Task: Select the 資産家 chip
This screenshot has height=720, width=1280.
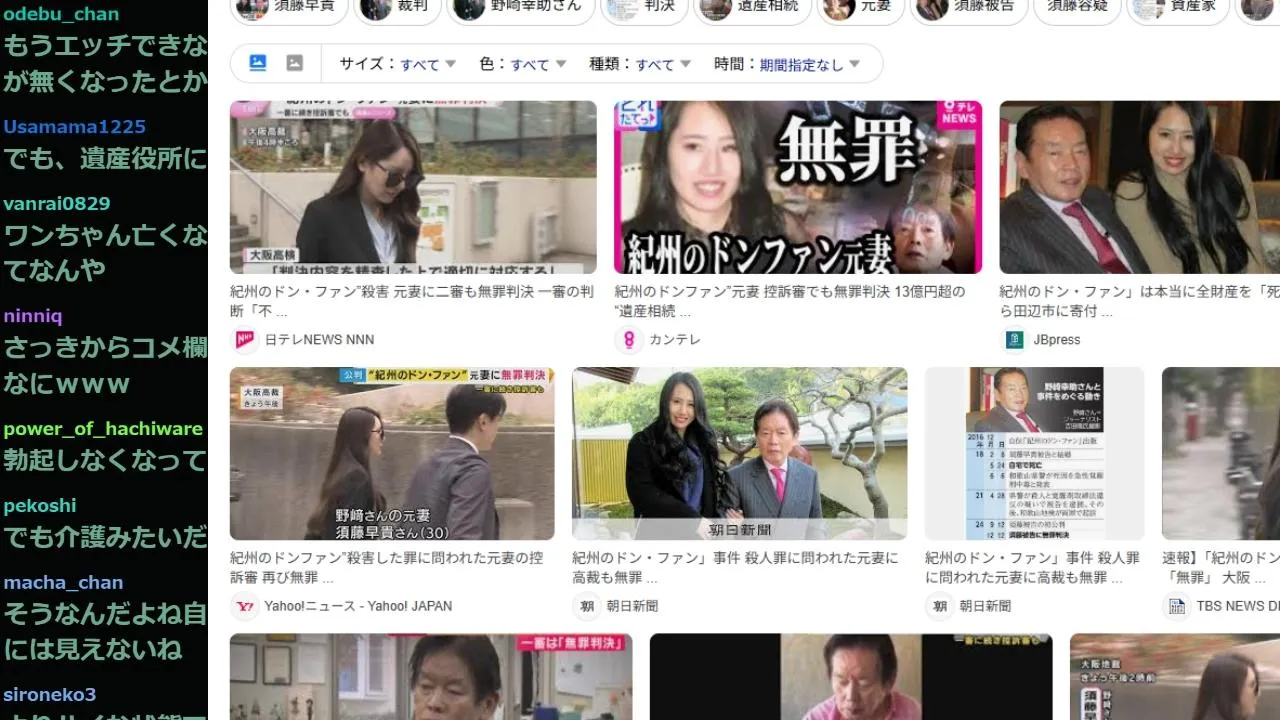Action: click(1176, 8)
